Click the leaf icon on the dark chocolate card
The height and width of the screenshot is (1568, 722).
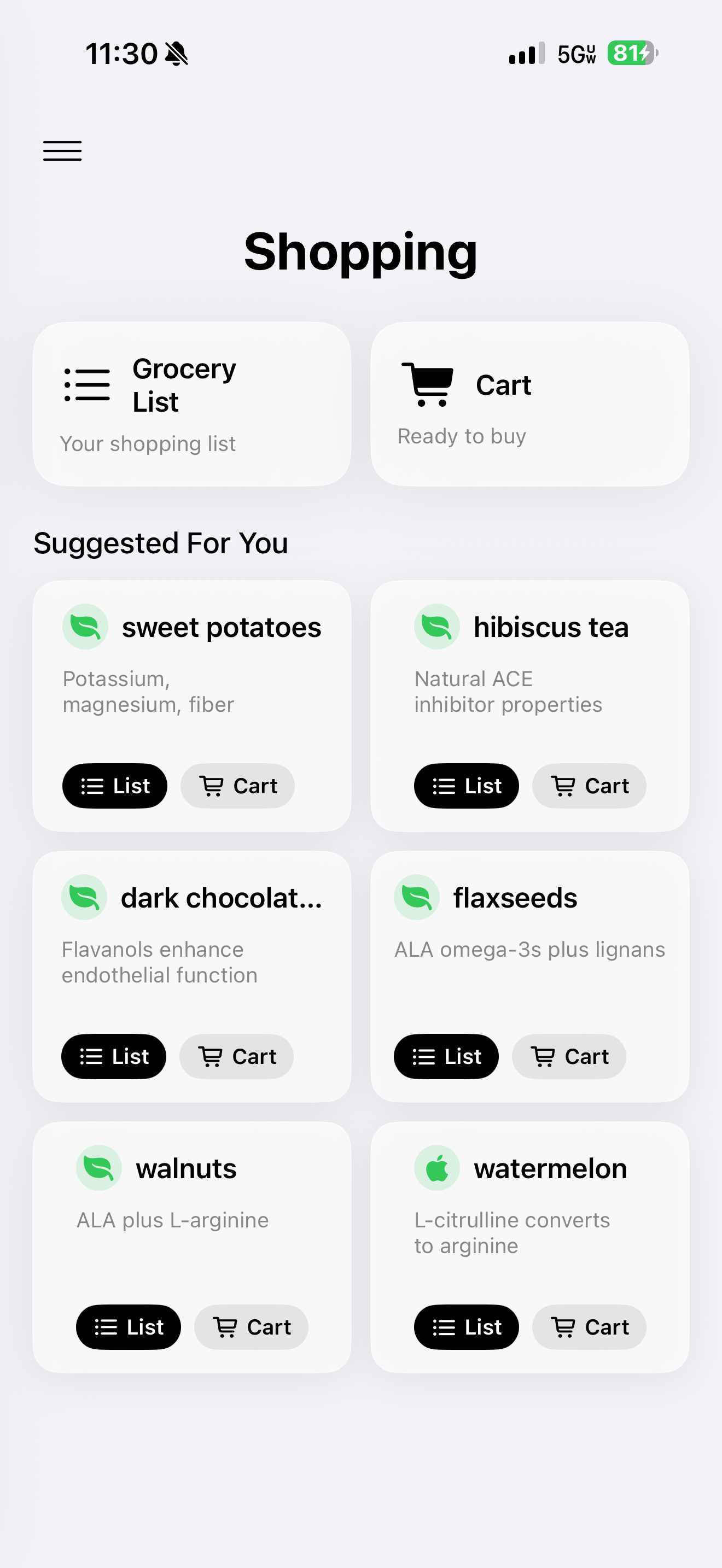tap(84, 897)
